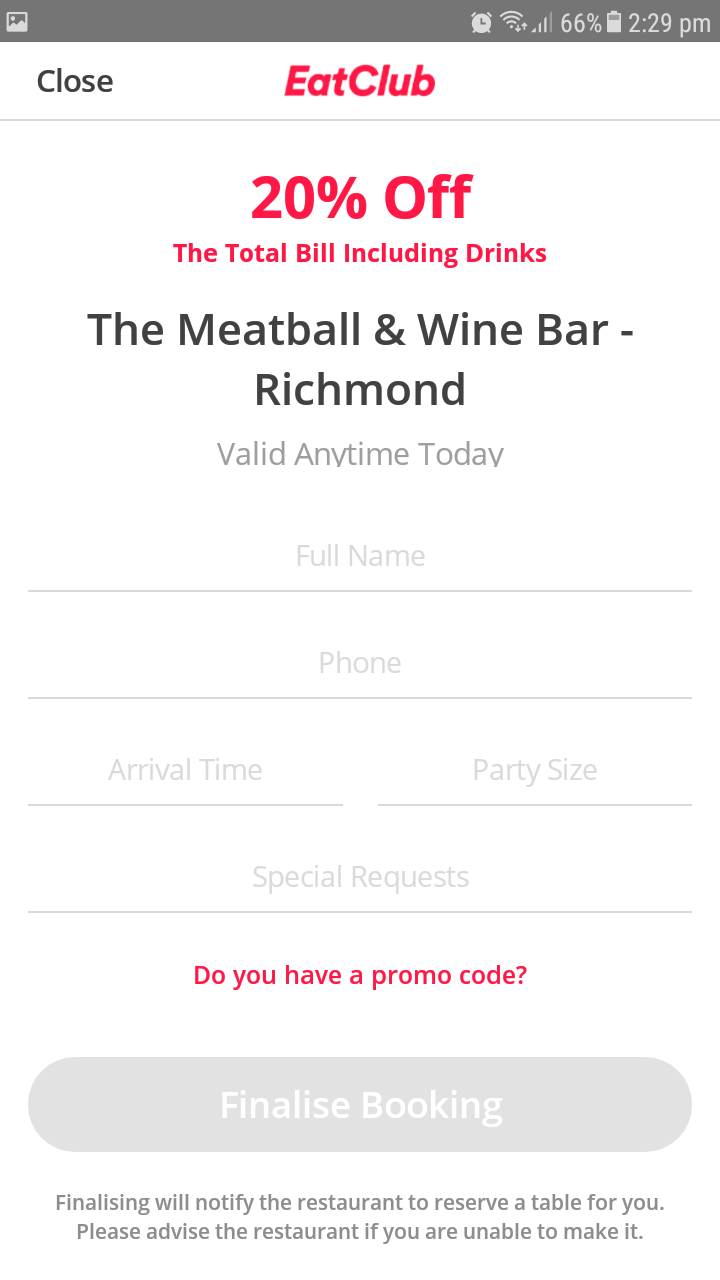Close the booking screen

coord(75,81)
